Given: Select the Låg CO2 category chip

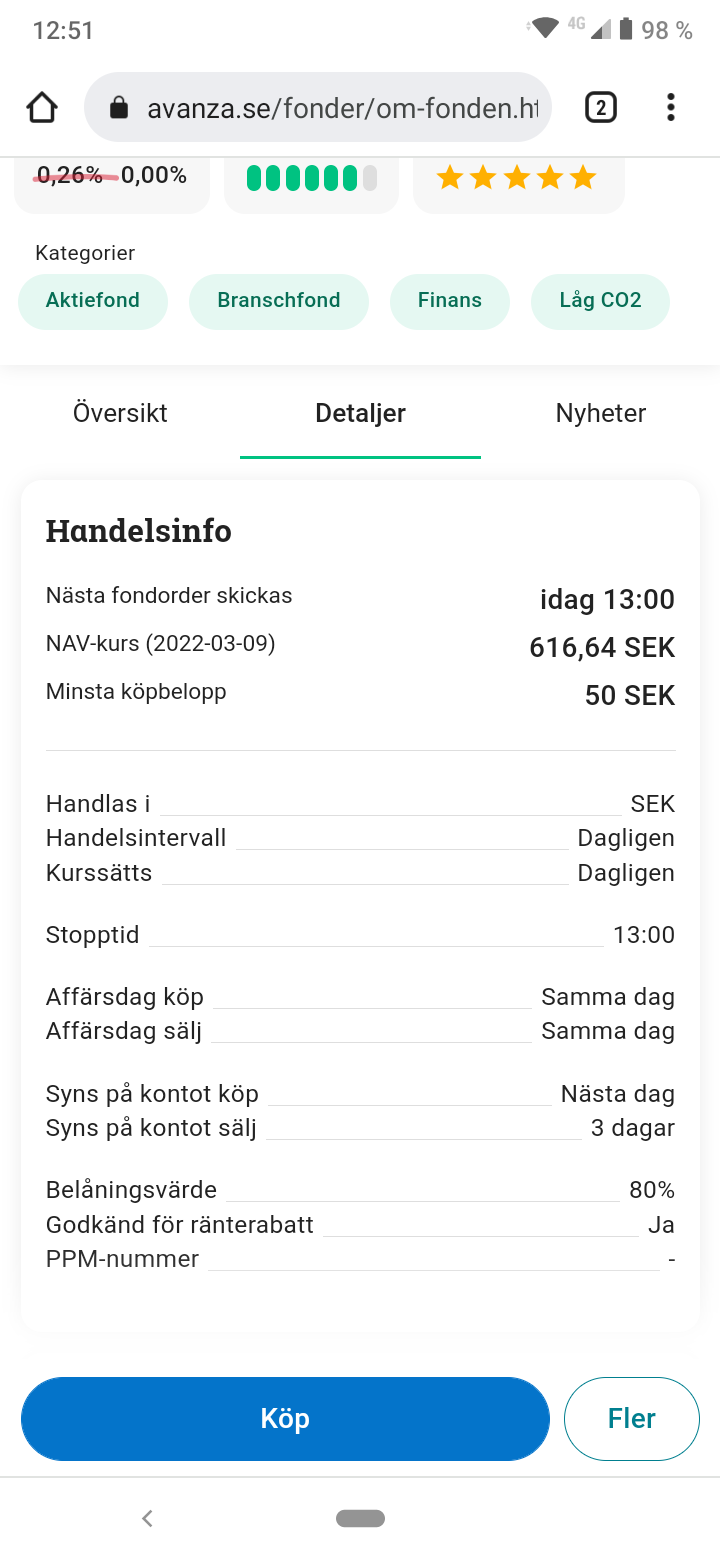Looking at the screenshot, I should pos(600,301).
